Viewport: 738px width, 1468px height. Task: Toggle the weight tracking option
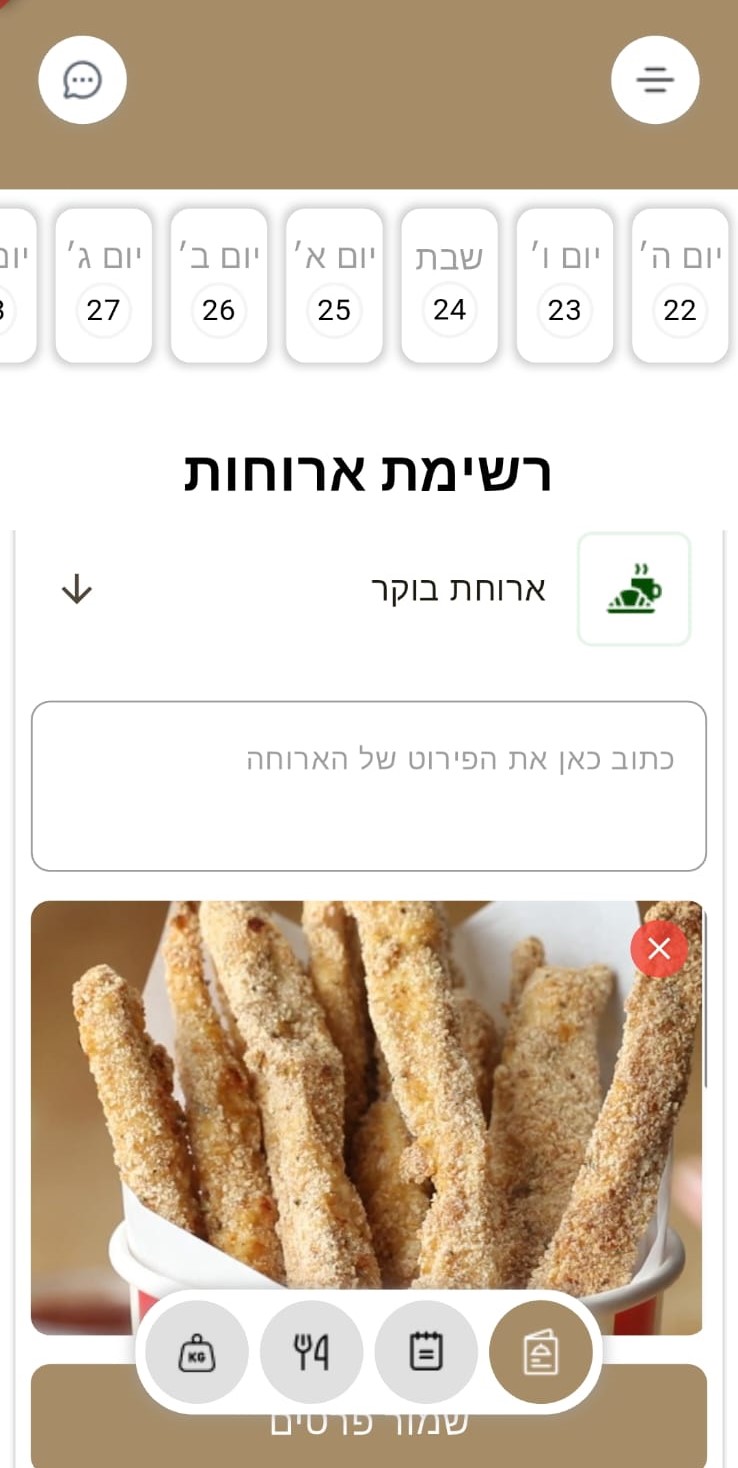point(196,1351)
